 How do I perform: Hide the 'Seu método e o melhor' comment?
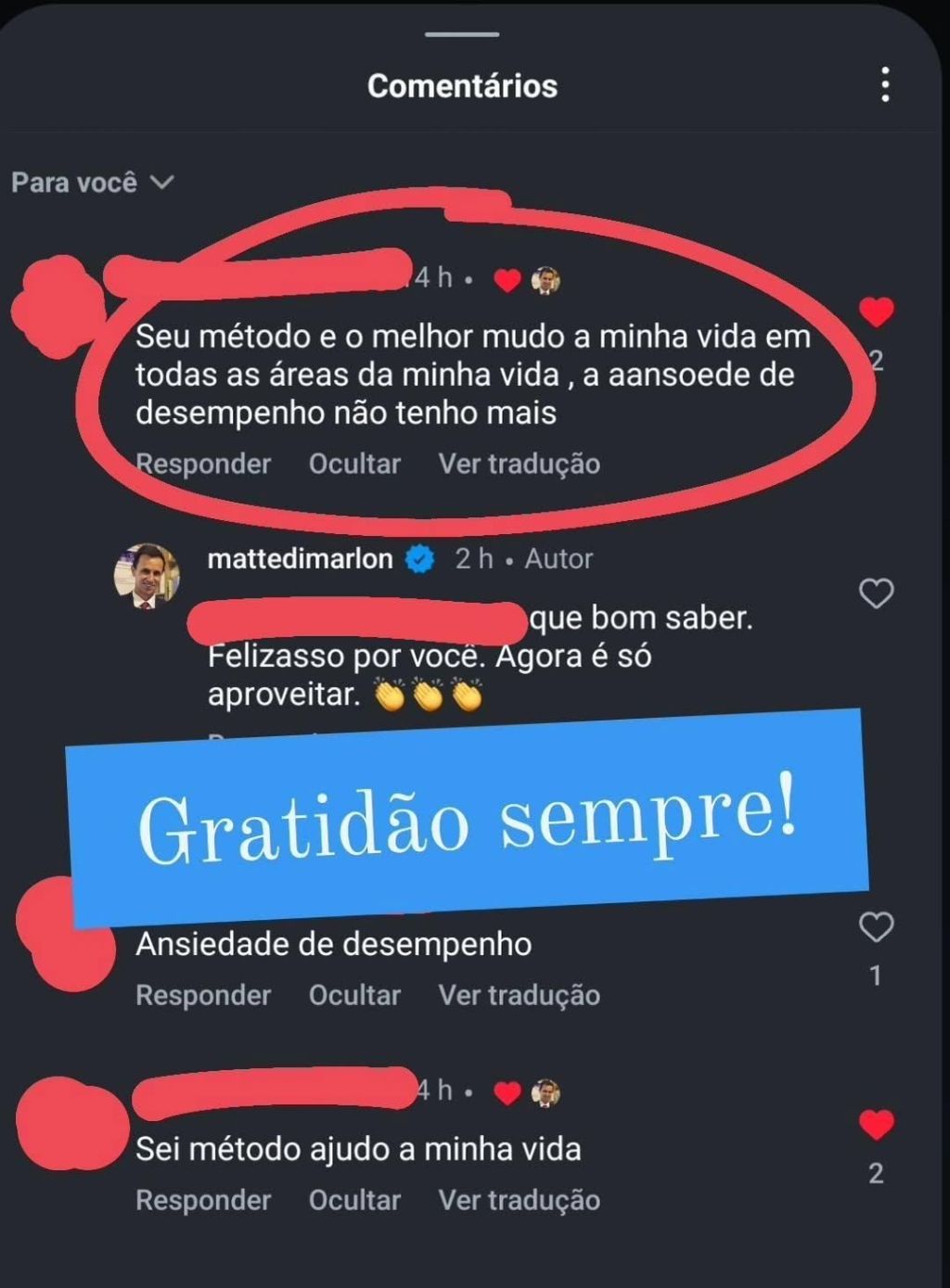pyautogui.click(x=354, y=464)
